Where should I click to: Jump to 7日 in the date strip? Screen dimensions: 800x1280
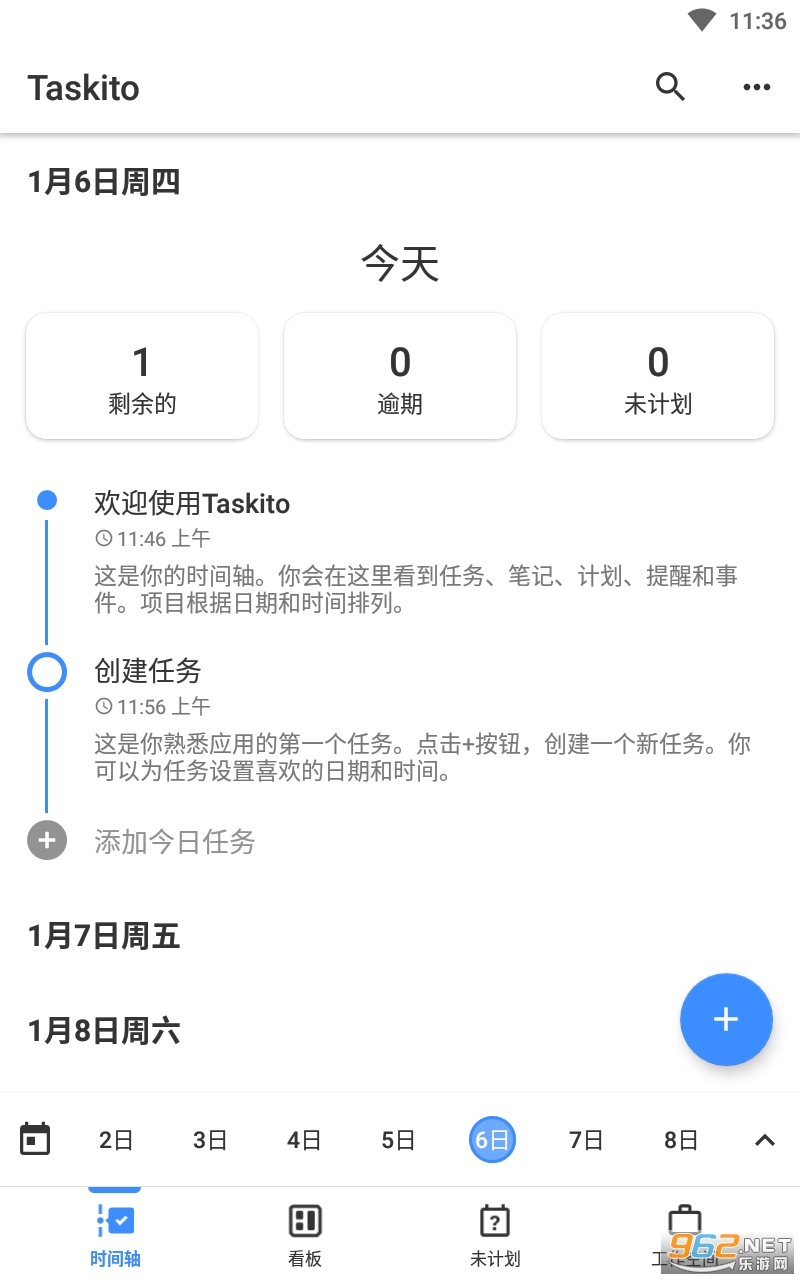tap(586, 1140)
